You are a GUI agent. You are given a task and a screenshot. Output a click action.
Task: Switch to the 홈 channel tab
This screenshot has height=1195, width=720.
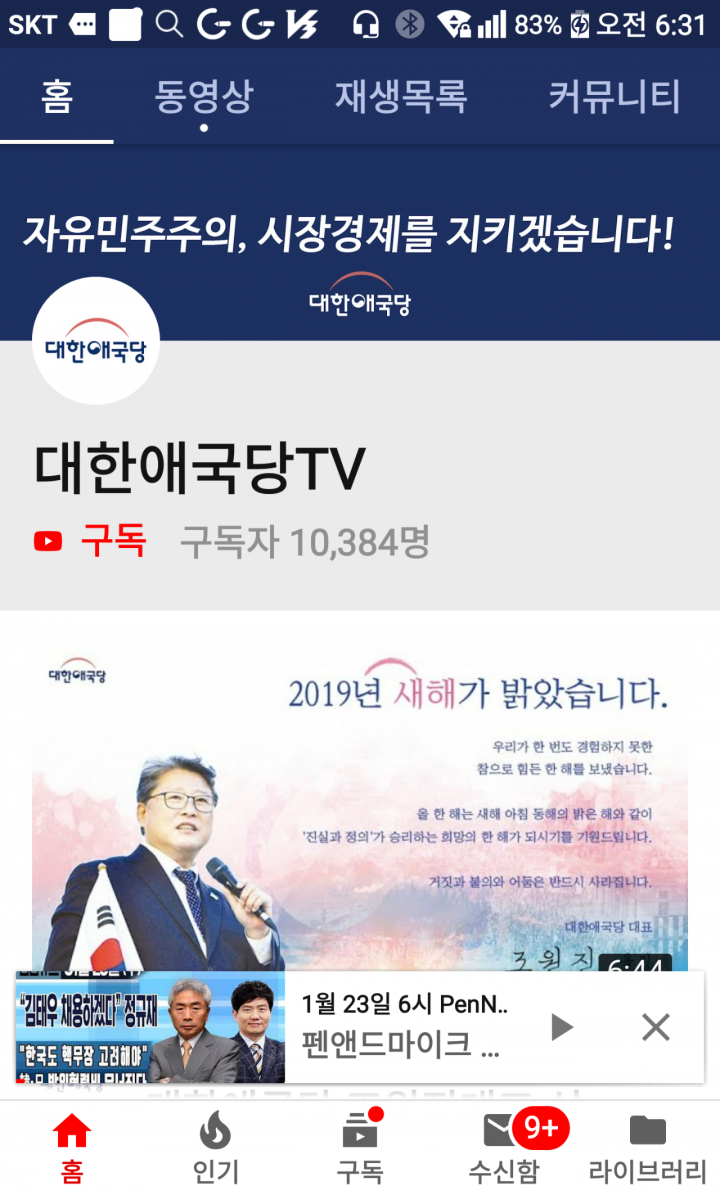coord(57,97)
